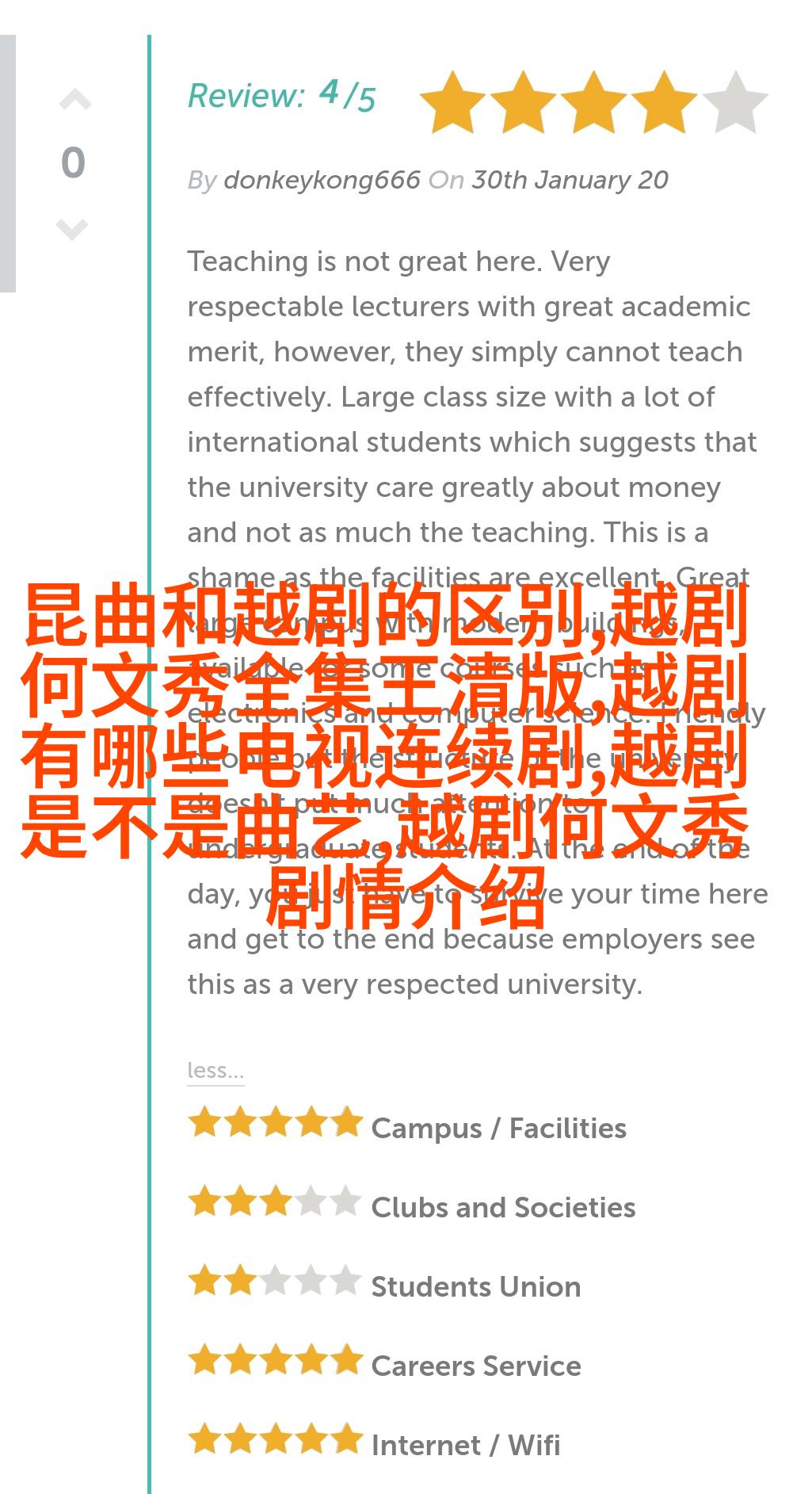Collapse the review with the less link
This screenshot has width=812, height=1494.
coord(215,1071)
